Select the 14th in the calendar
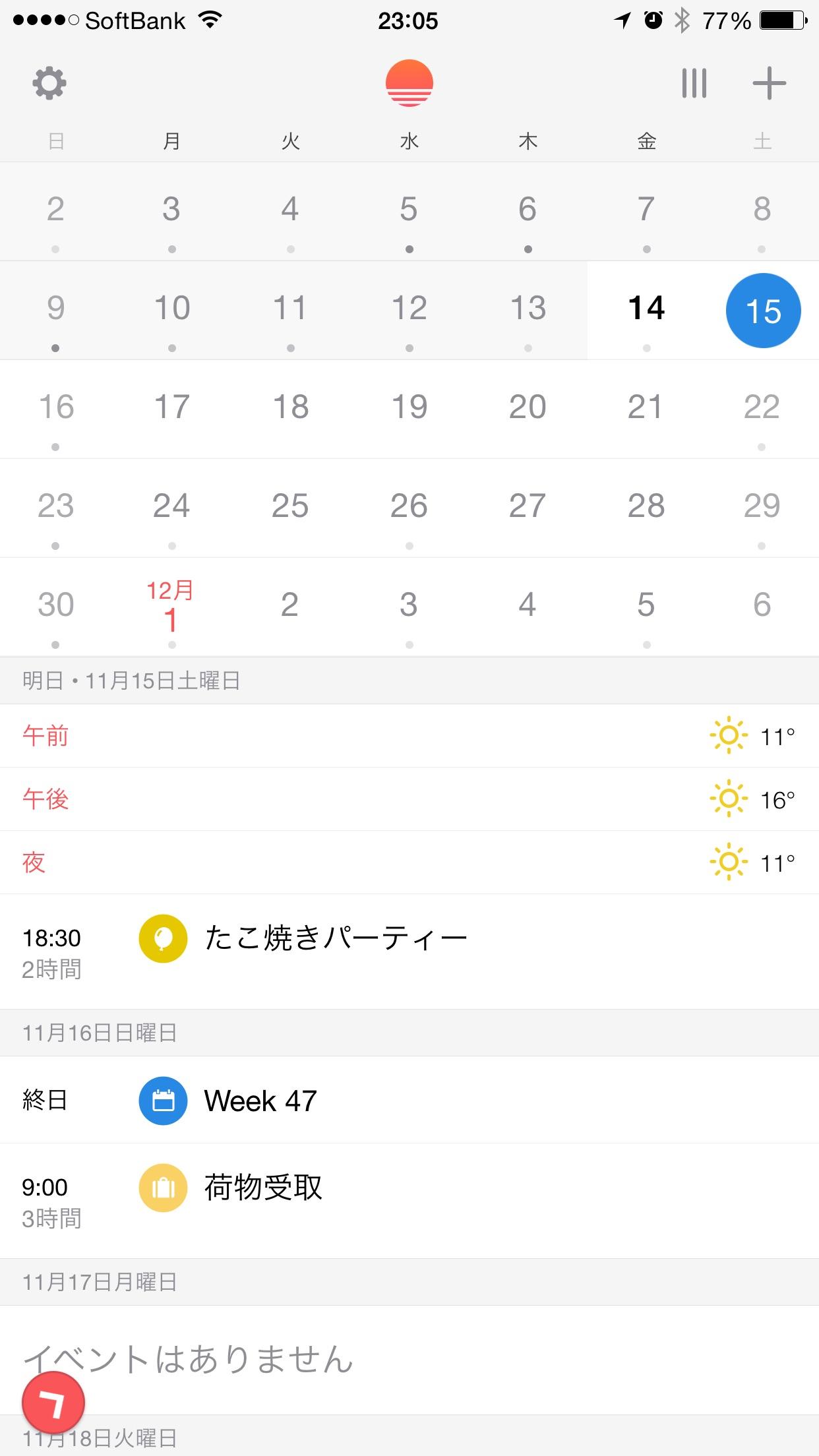This screenshot has height=1456, width=819. tap(646, 309)
